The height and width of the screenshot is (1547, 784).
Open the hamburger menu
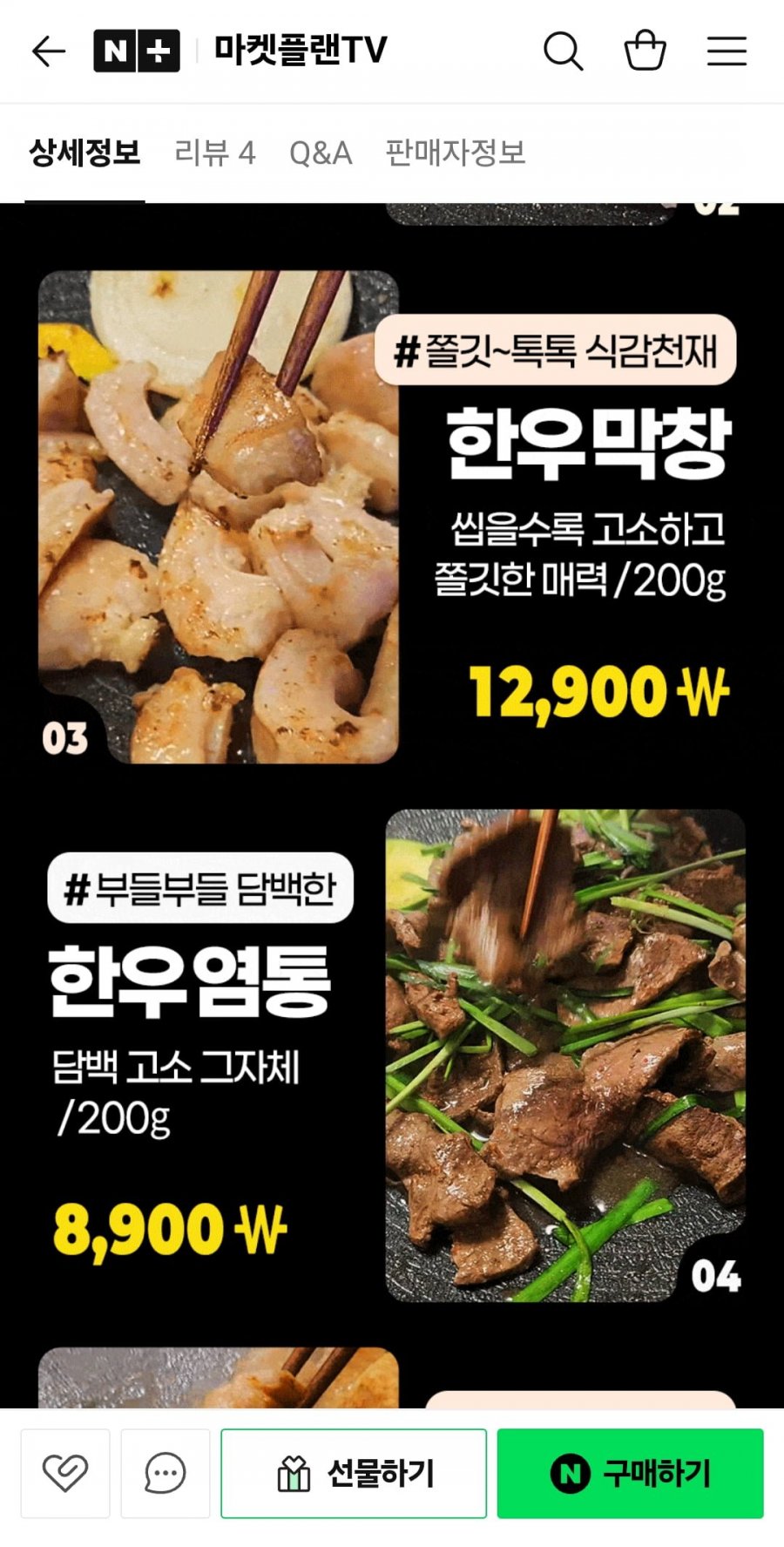[x=726, y=51]
